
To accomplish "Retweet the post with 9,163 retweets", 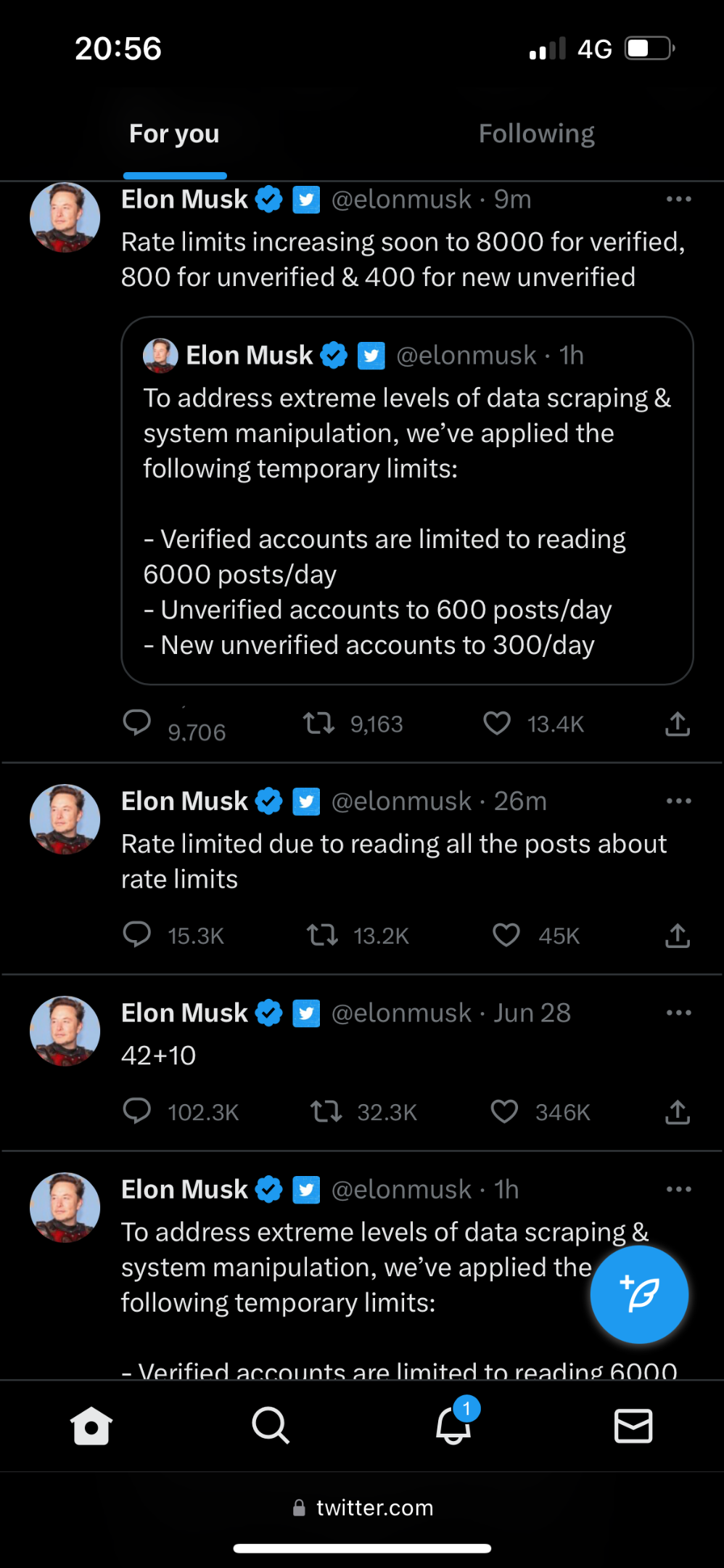I will pos(318,723).
